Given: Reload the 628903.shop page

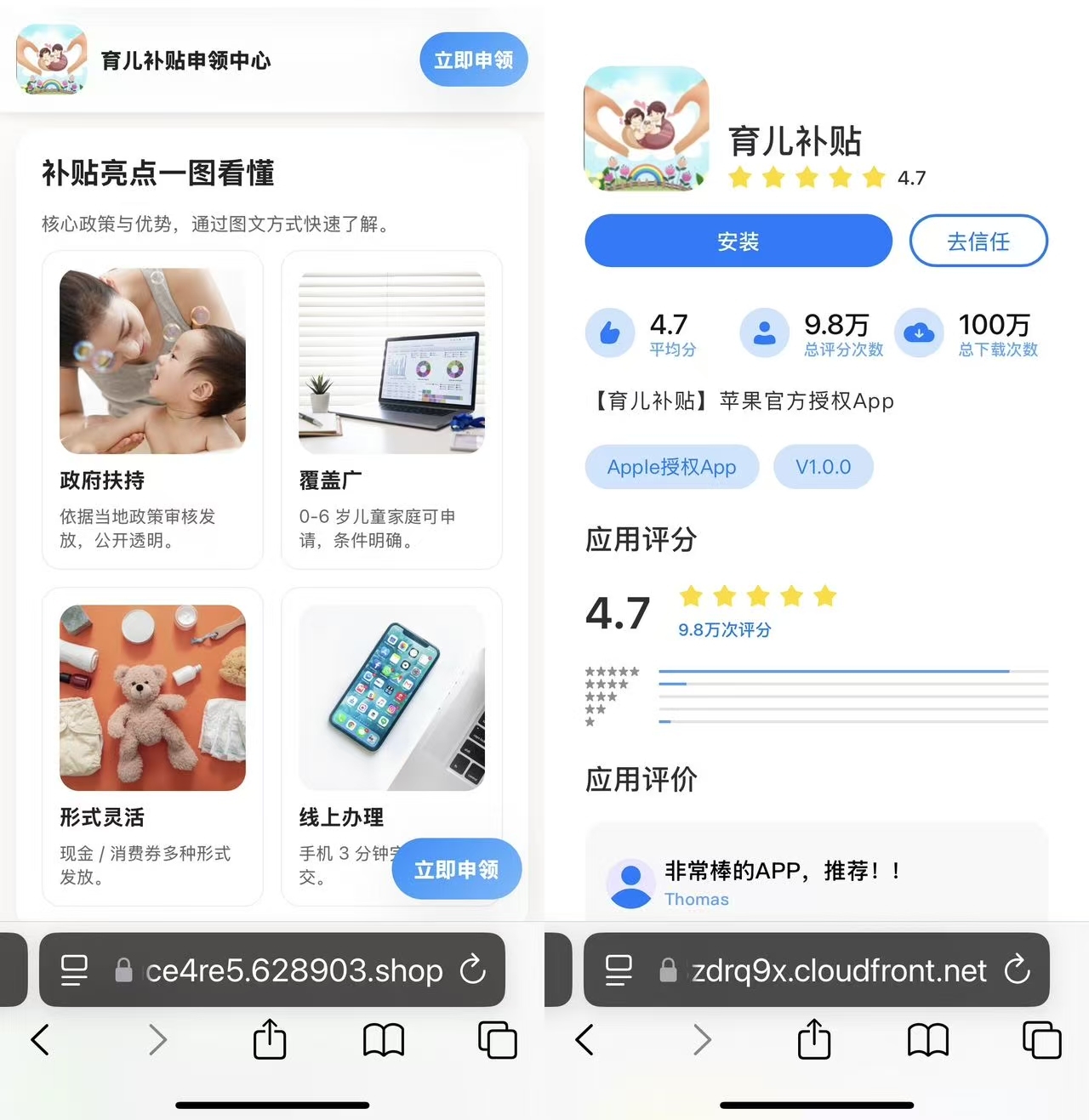Looking at the screenshot, I should coord(473,969).
